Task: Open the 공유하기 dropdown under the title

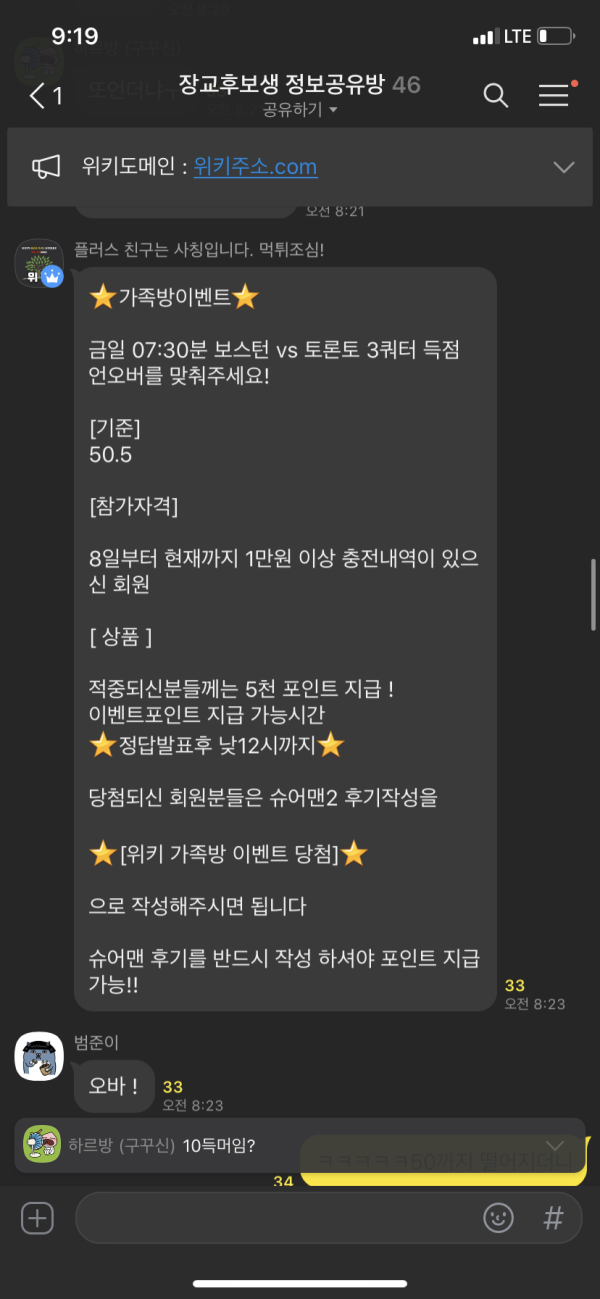Action: (x=300, y=110)
